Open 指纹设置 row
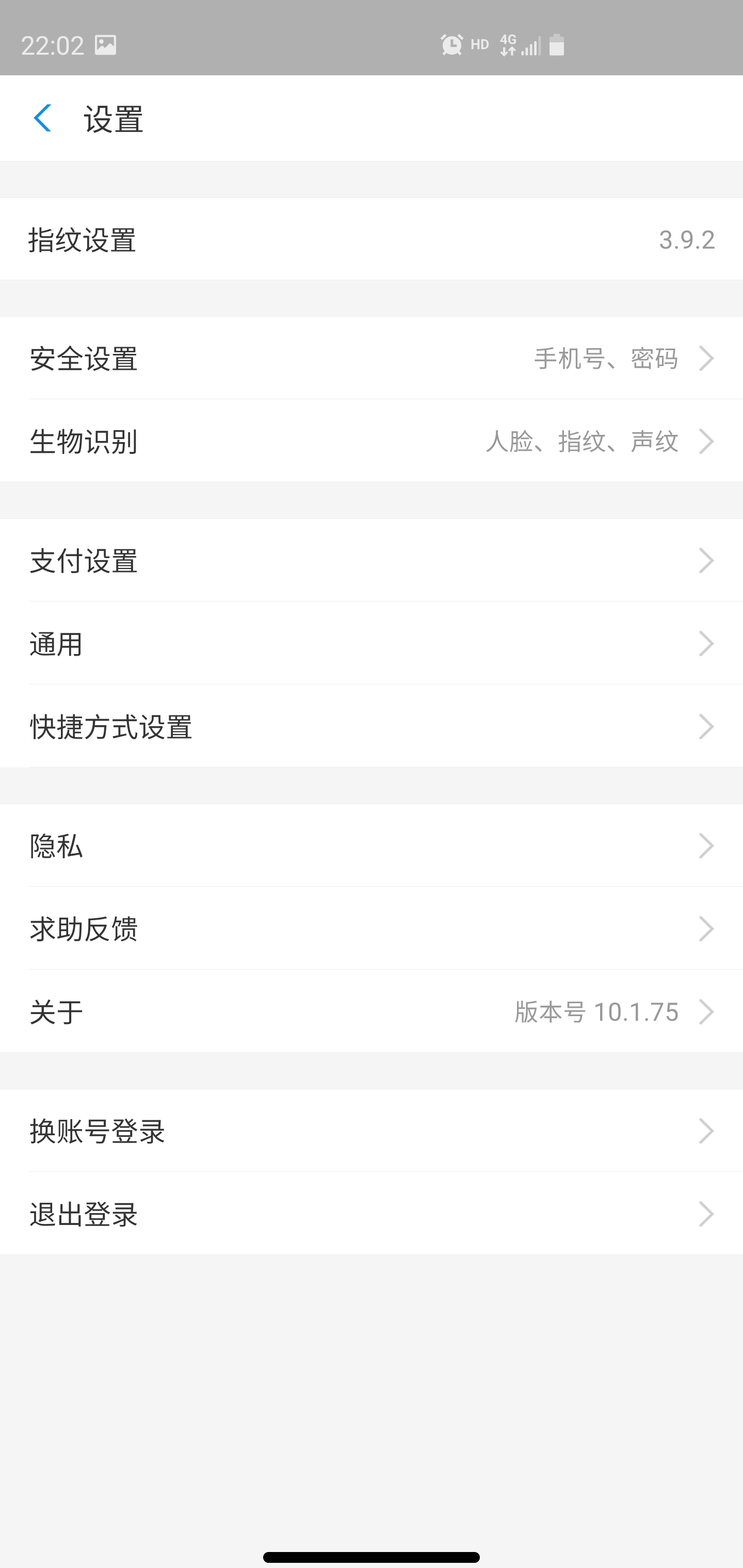Viewport: 743px width, 1568px height. [372, 239]
